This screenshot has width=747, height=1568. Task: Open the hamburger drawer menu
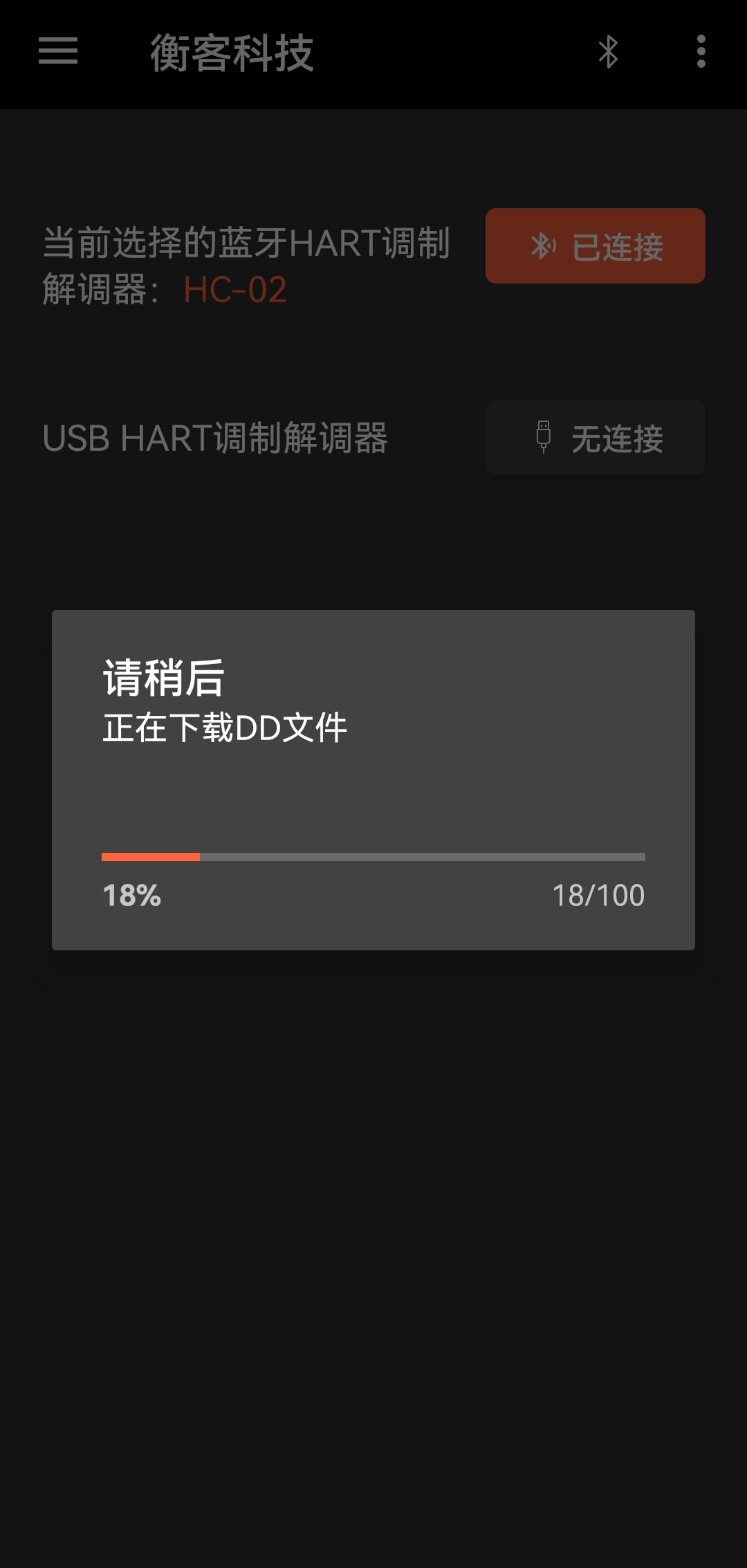point(58,52)
